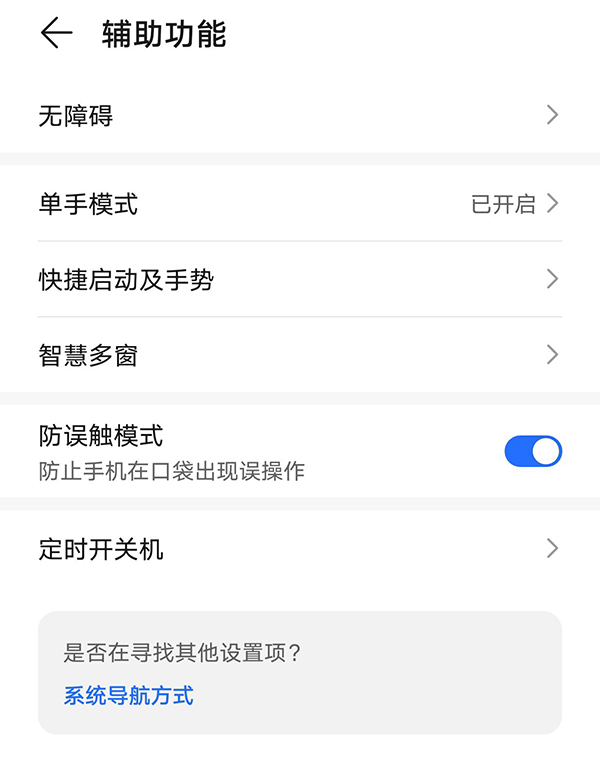Tap the 系统导航方式 link
Viewport: 600px width, 767px height.
(128, 696)
